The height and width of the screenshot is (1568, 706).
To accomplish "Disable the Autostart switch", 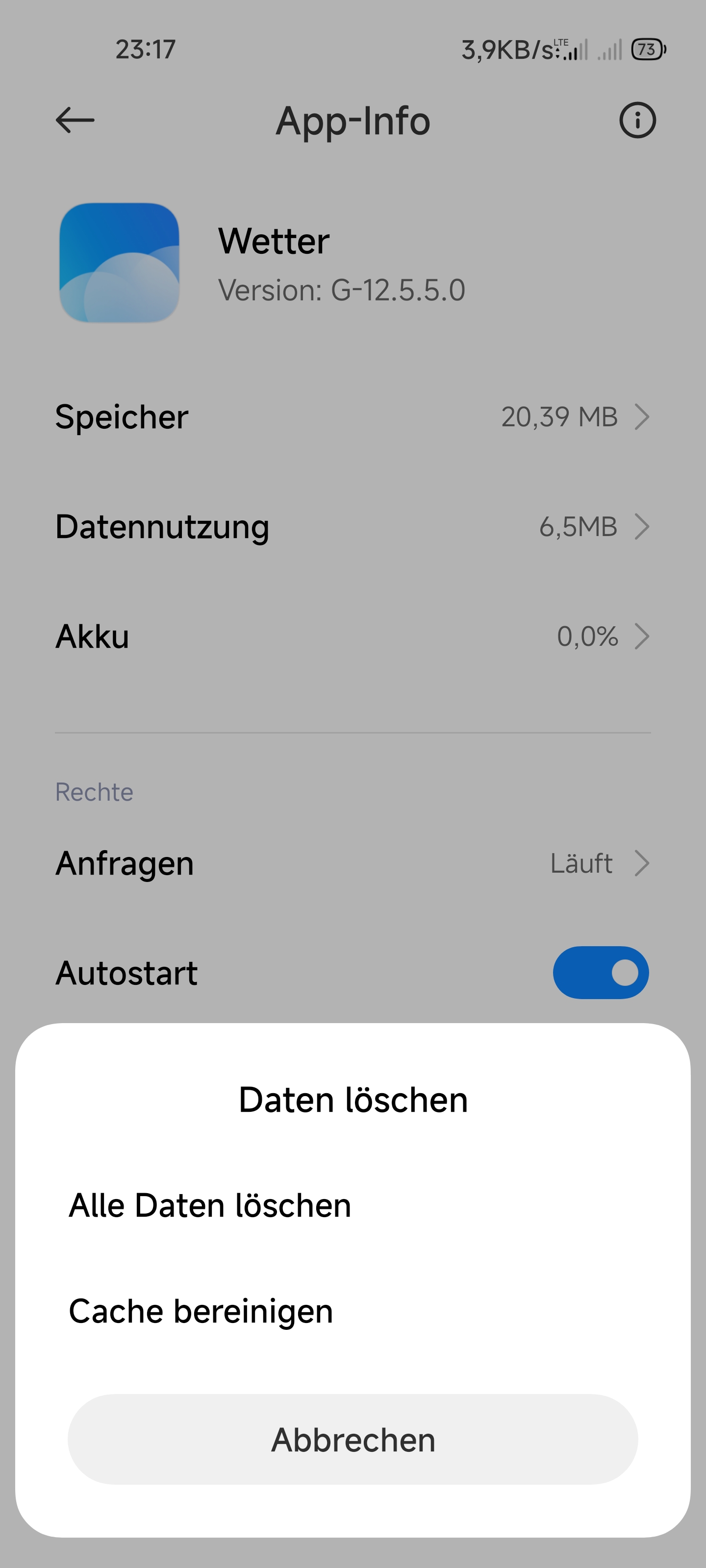I will 601,972.
